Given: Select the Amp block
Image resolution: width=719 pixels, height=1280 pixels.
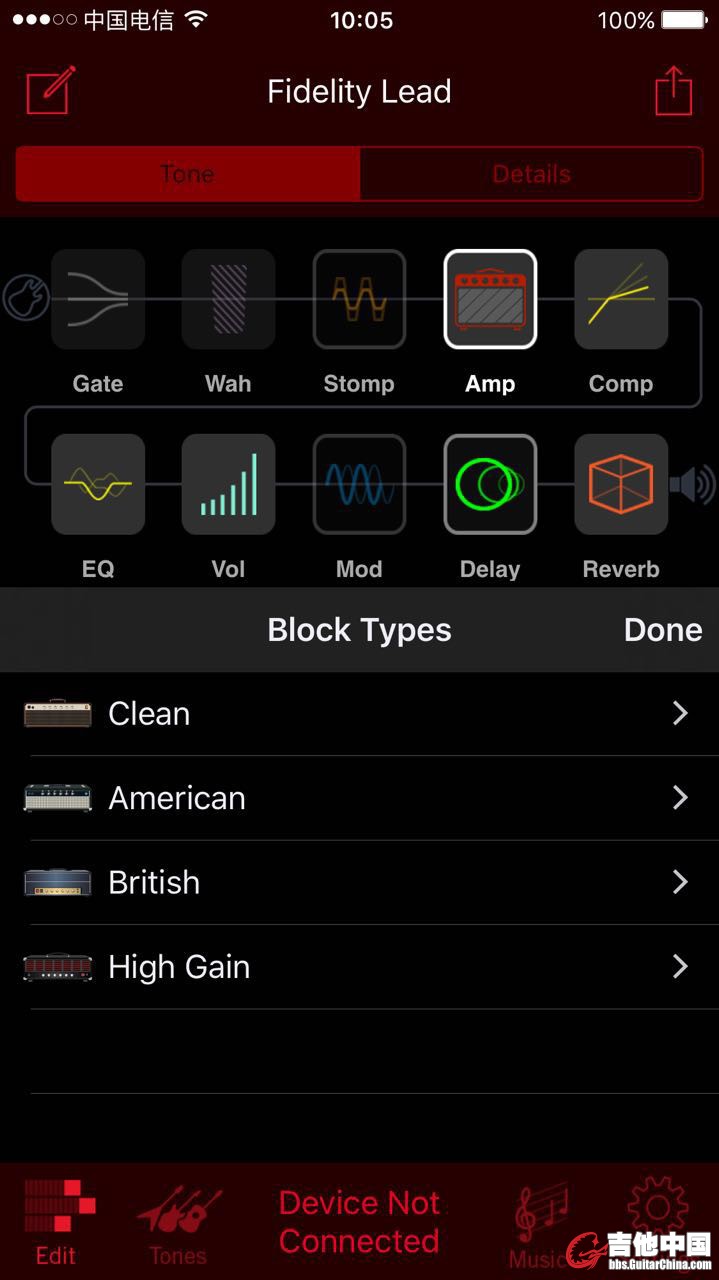Looking at the screenshot, I should (x=490, y=300).
